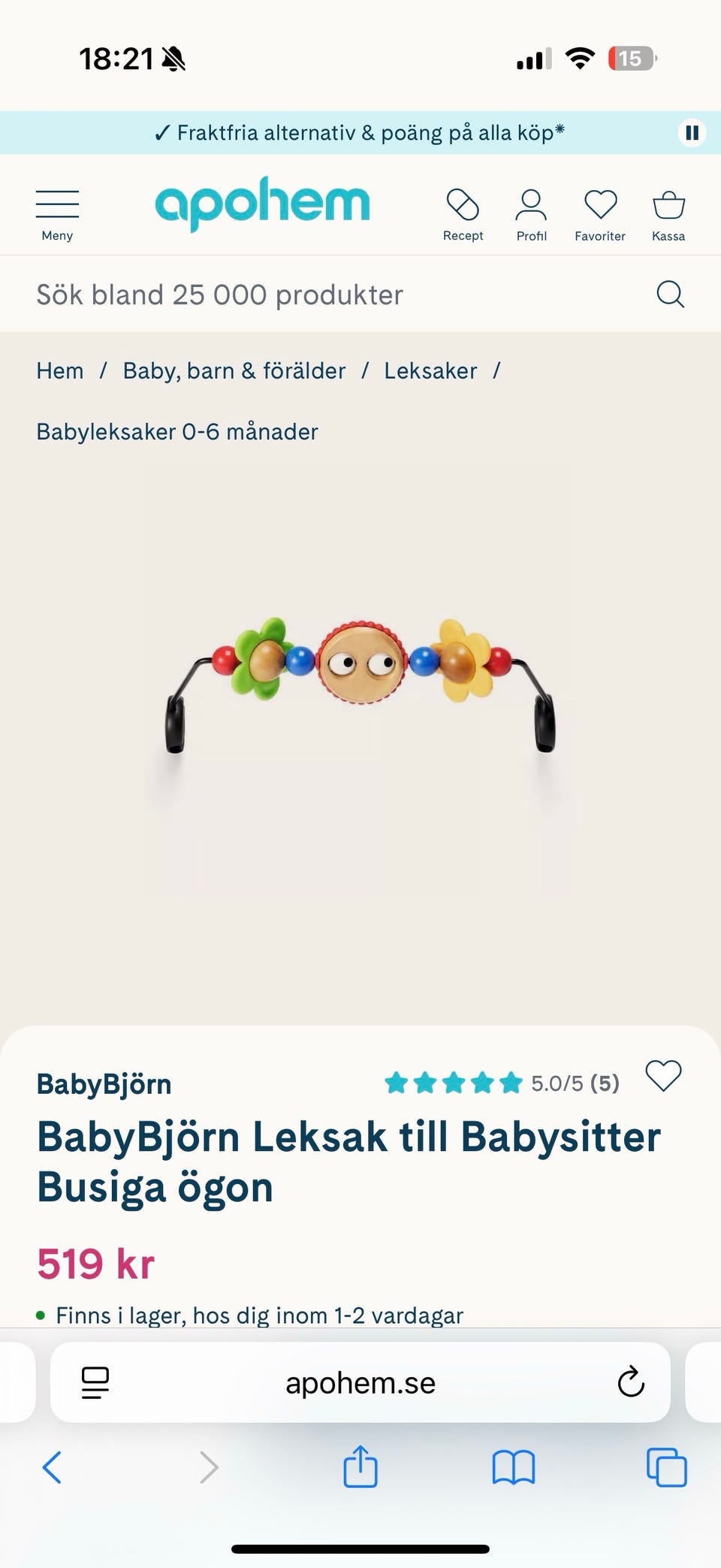Show open Safari tabs
Image resolution: width=721 pixels, height=1568 pixels.
tap(667, 1467)
